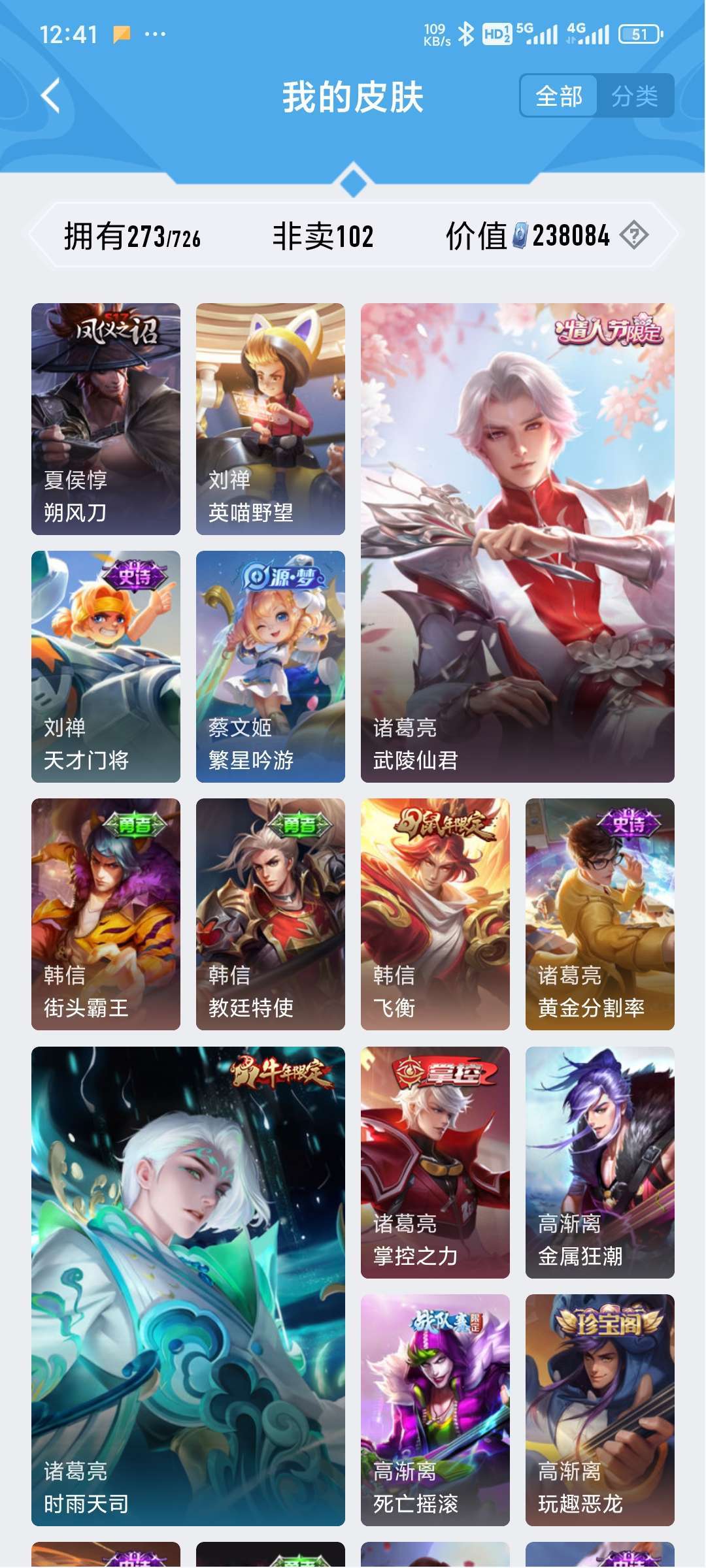Screen dimensions: 706x1568
Task: View the 韩信 教廷特使 skin
Action: 271,914
